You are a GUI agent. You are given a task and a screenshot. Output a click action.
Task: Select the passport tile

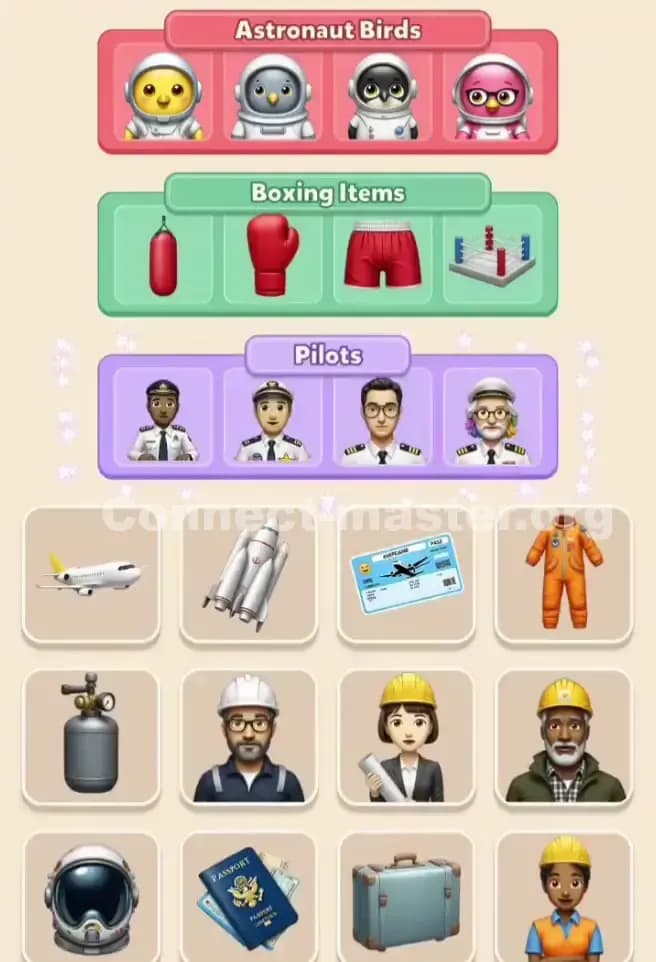249,897
